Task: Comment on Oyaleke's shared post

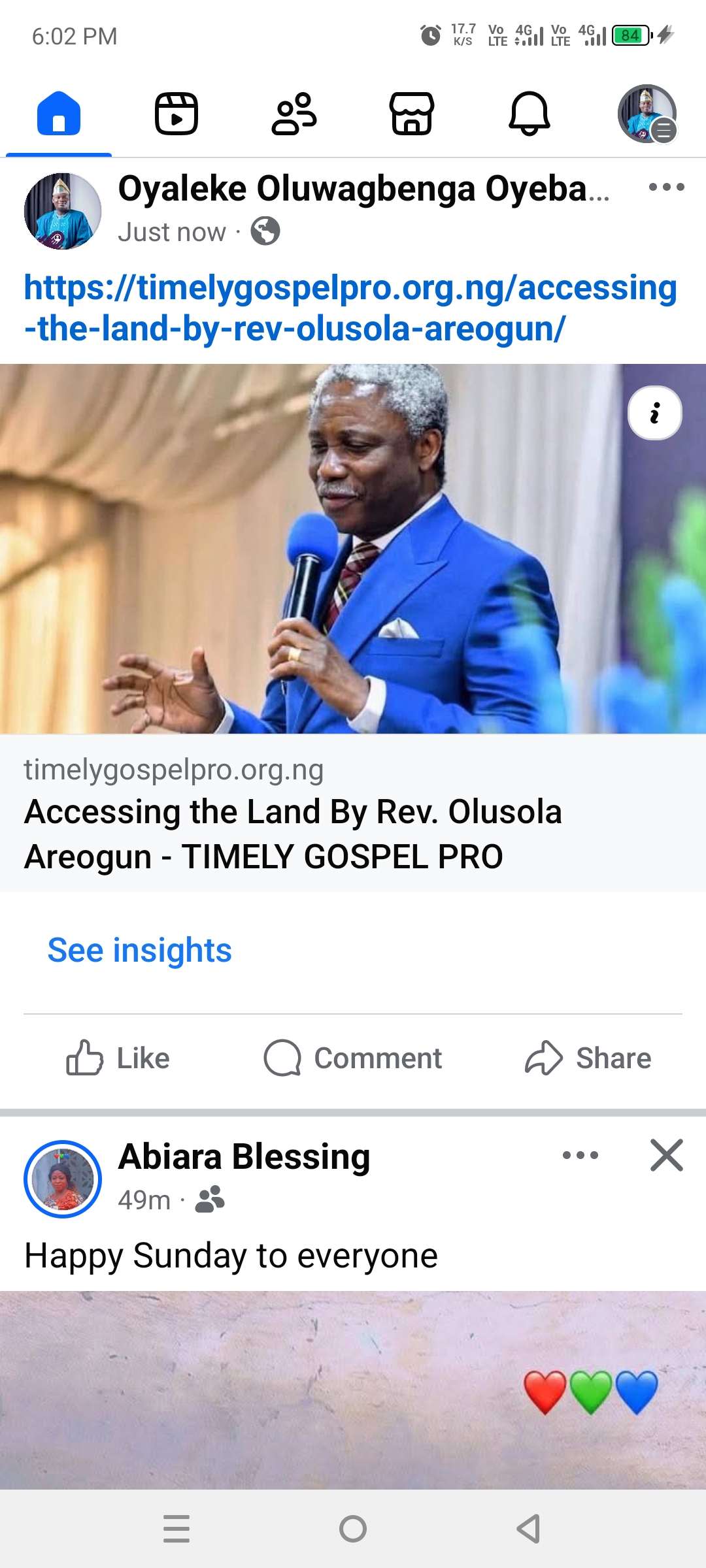Action: (x=353, y=1058)
